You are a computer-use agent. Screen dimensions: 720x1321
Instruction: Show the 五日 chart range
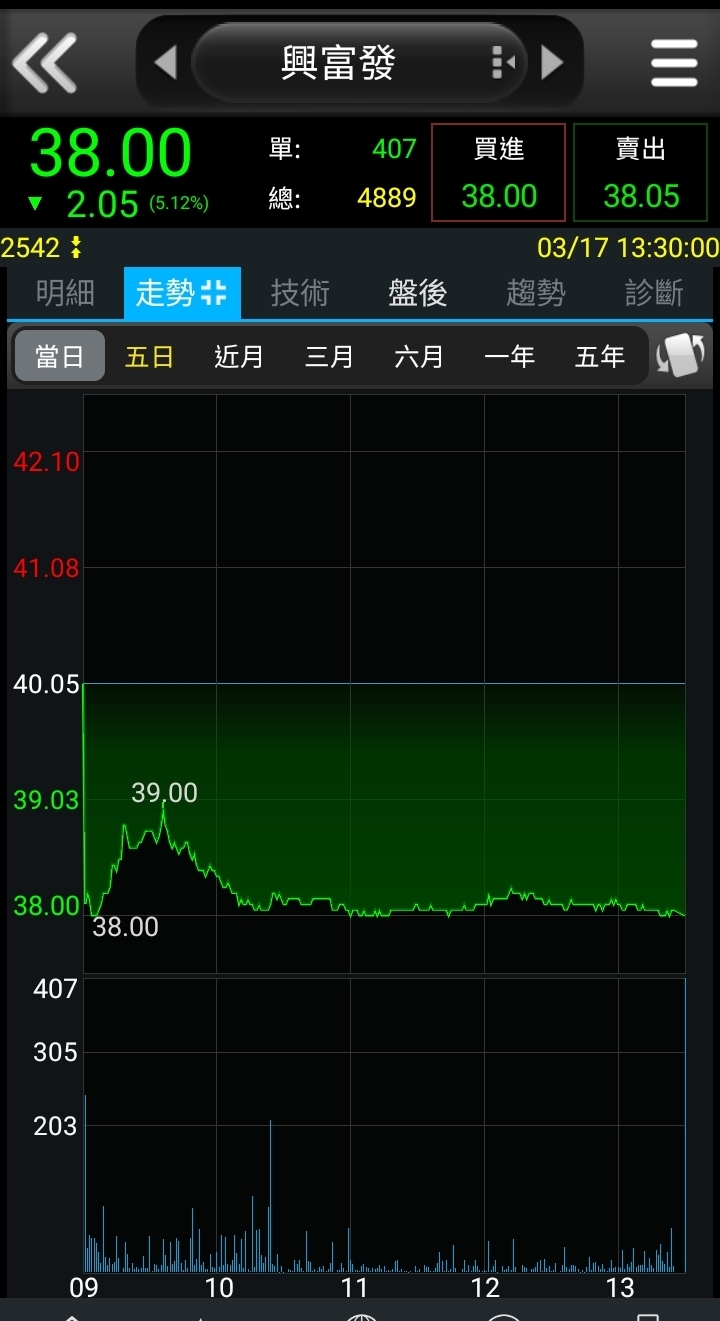[149, 356]
